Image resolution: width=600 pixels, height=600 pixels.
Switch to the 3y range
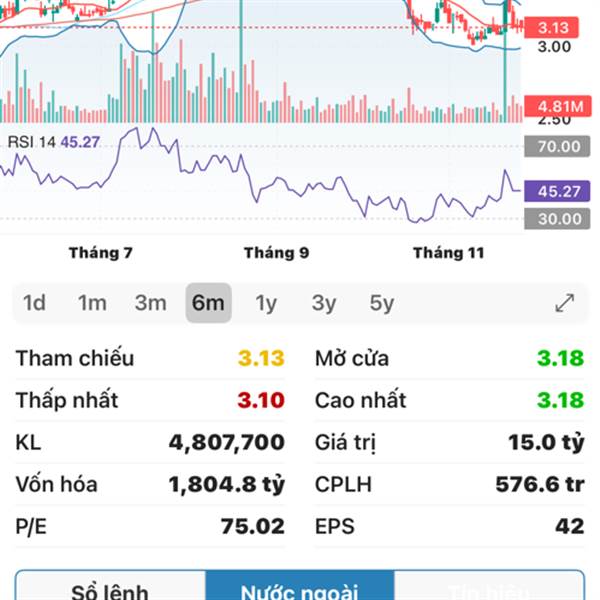pos(324,303)
